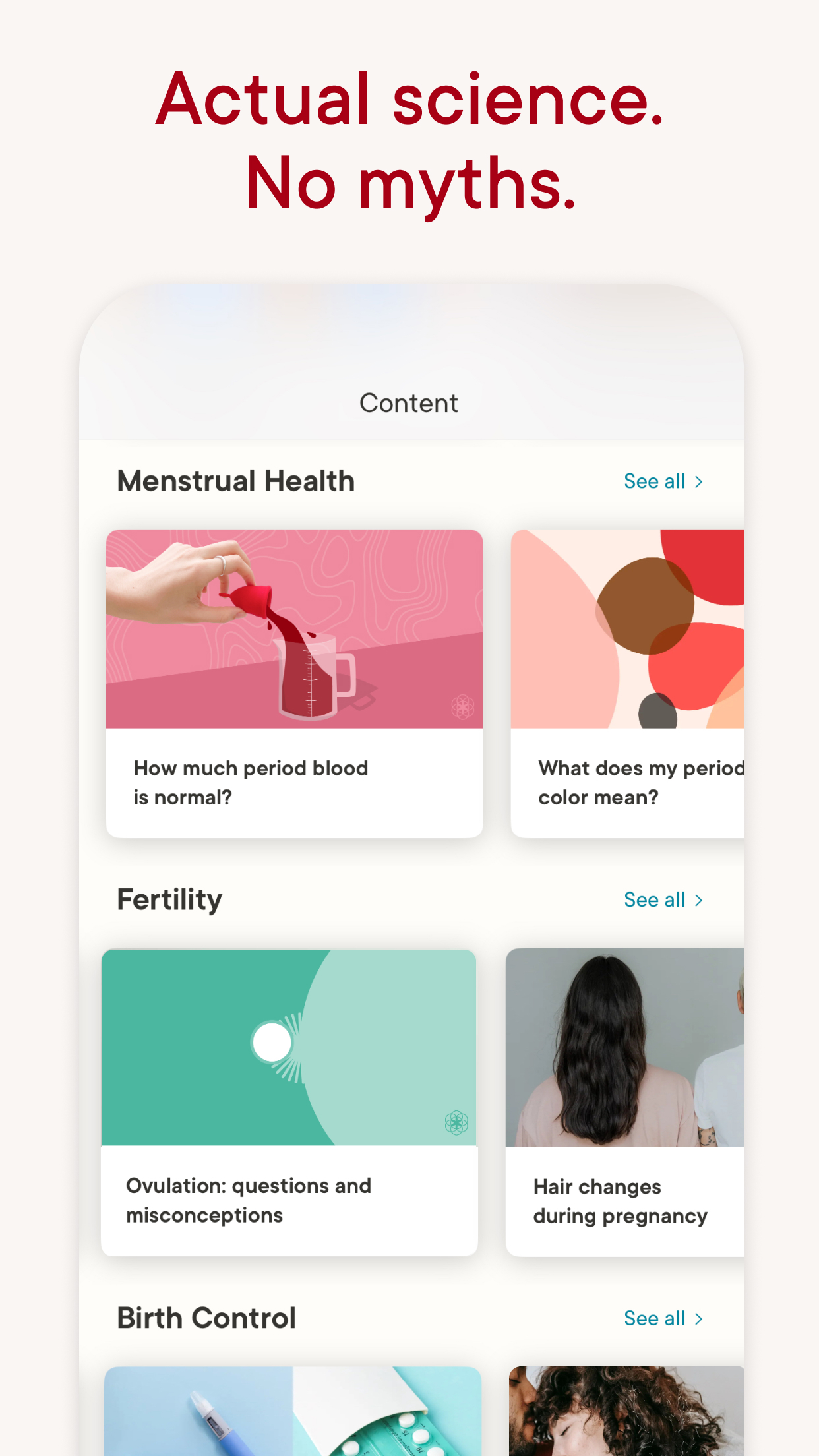
Task: Click the 'Content' title at the top
Action: [409, 402]
